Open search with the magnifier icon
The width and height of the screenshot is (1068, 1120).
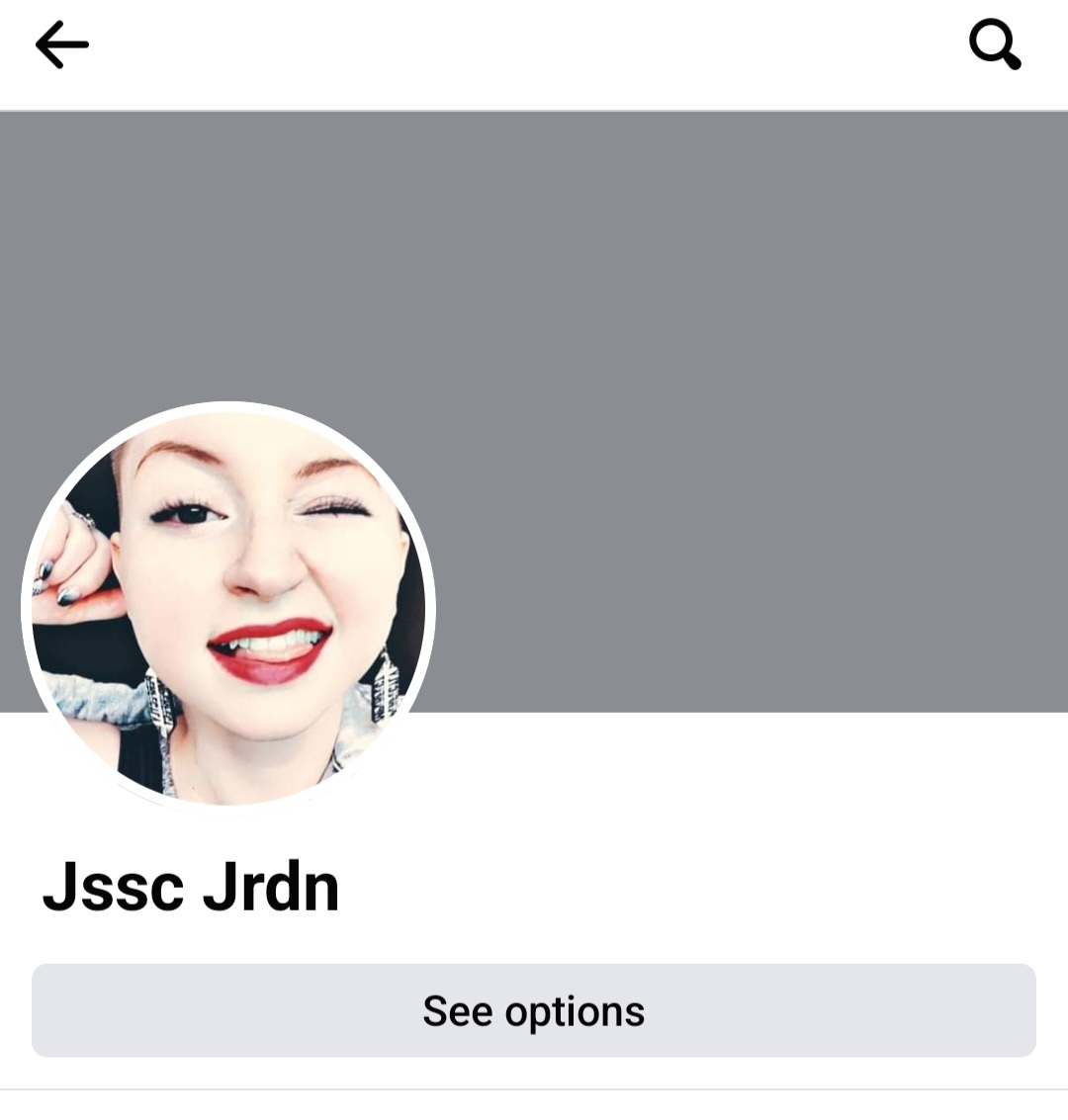pyautogui.click(x=994, y=45)
